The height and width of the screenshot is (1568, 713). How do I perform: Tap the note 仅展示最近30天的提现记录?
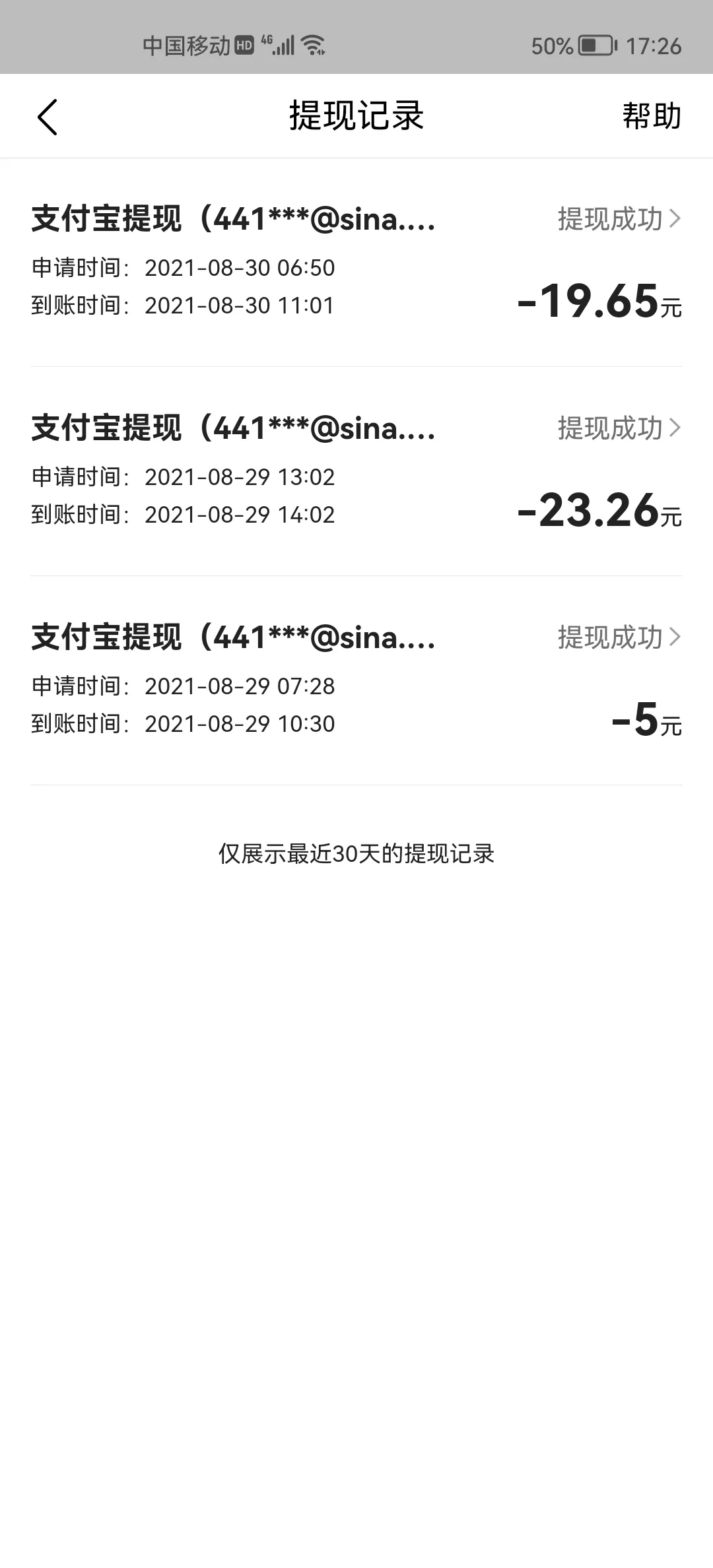pos(356,853)
